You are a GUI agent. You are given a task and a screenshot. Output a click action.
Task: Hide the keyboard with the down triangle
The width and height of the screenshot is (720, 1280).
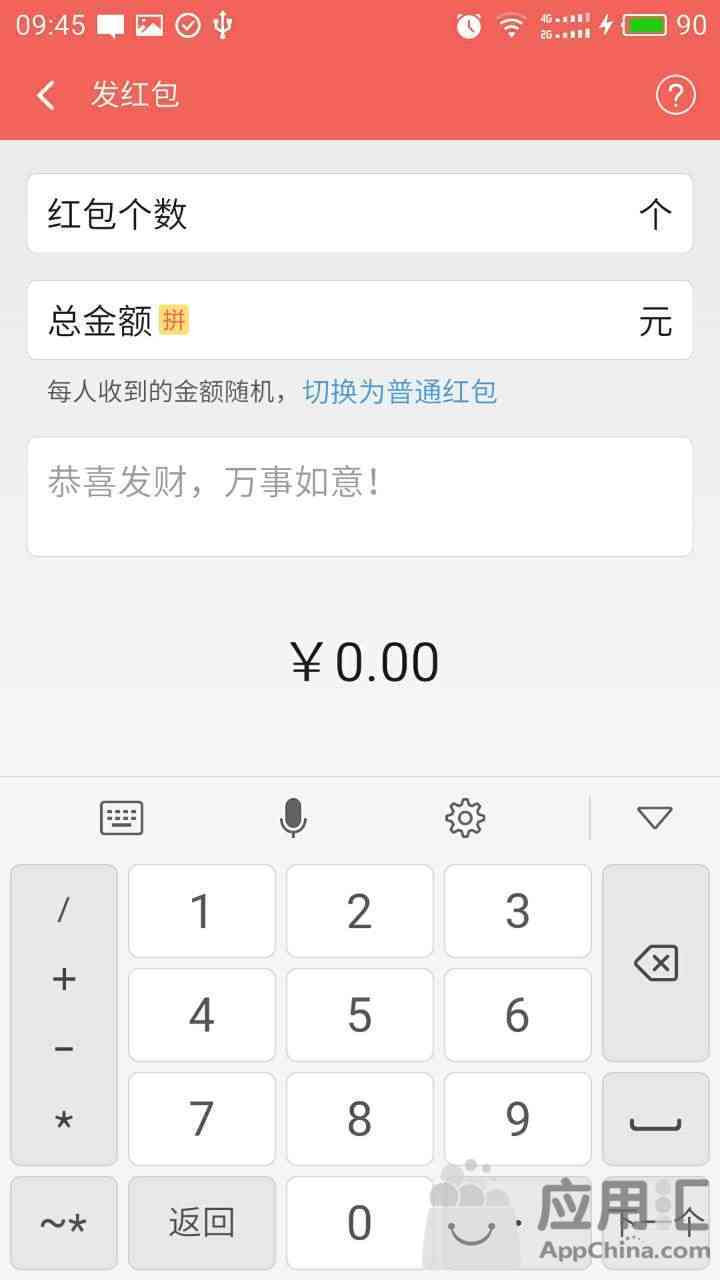655,818
